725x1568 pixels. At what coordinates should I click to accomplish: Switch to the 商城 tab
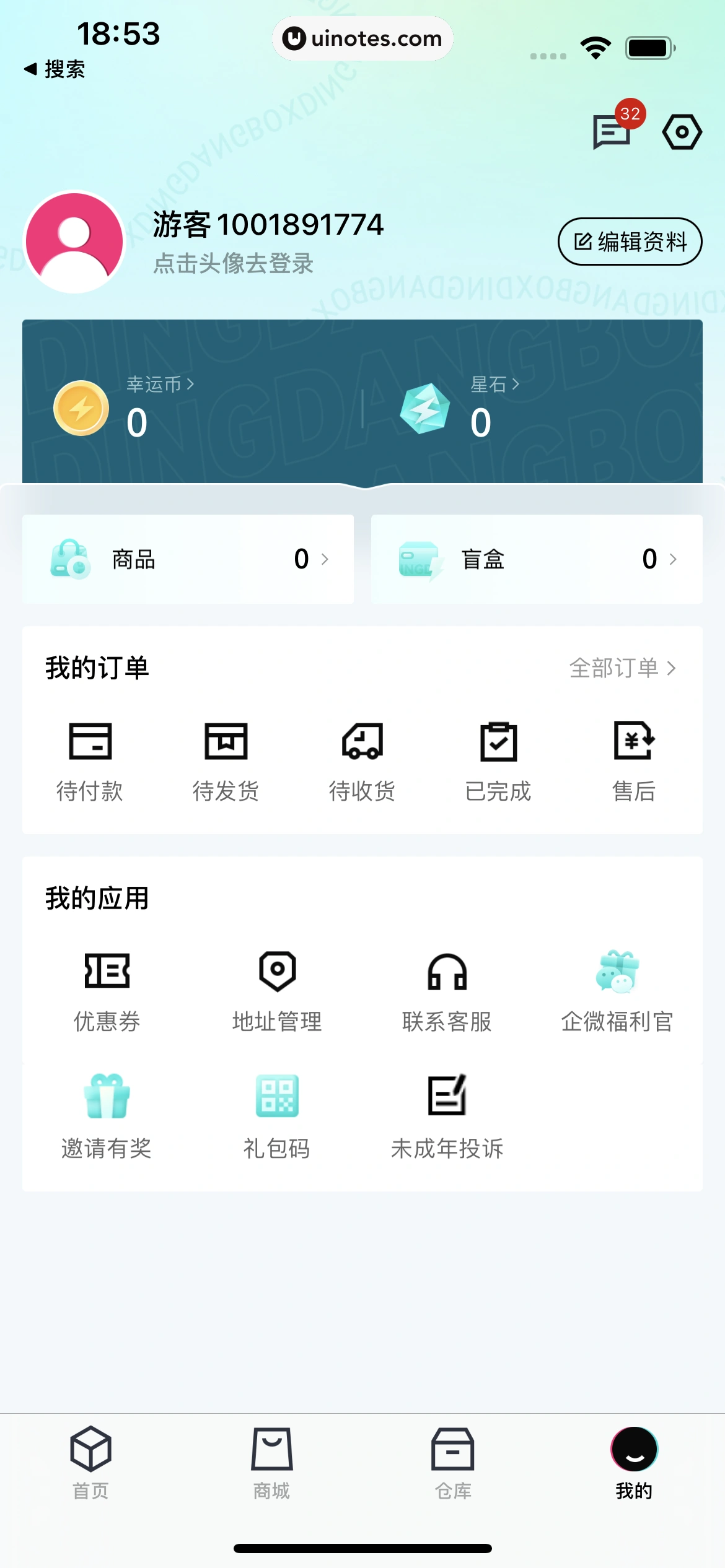pos(271,1463)
